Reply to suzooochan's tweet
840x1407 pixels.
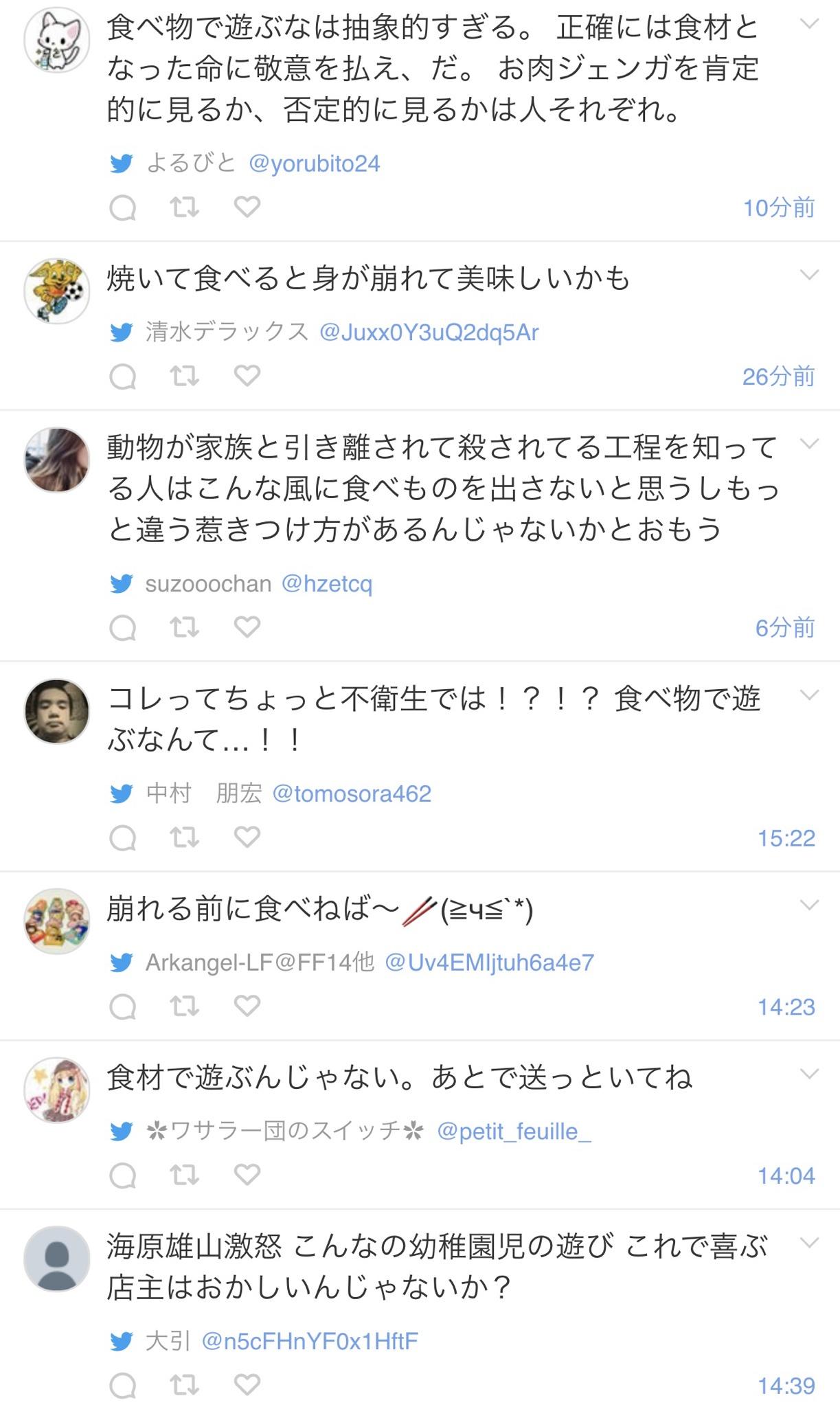click(x=123, y=627)
